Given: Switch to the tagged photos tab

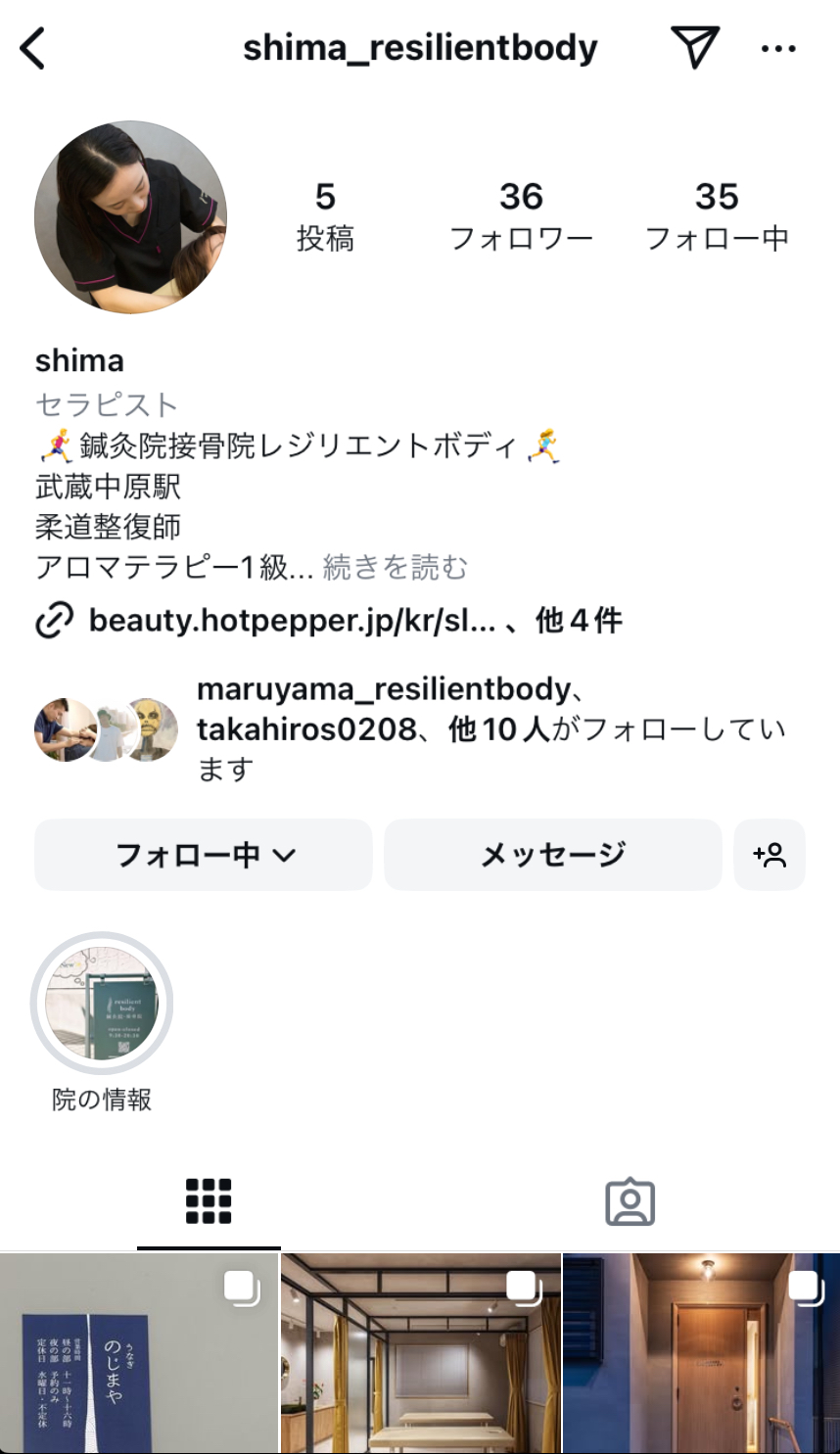Looking at the screenshot, I should pos(630,1201).
